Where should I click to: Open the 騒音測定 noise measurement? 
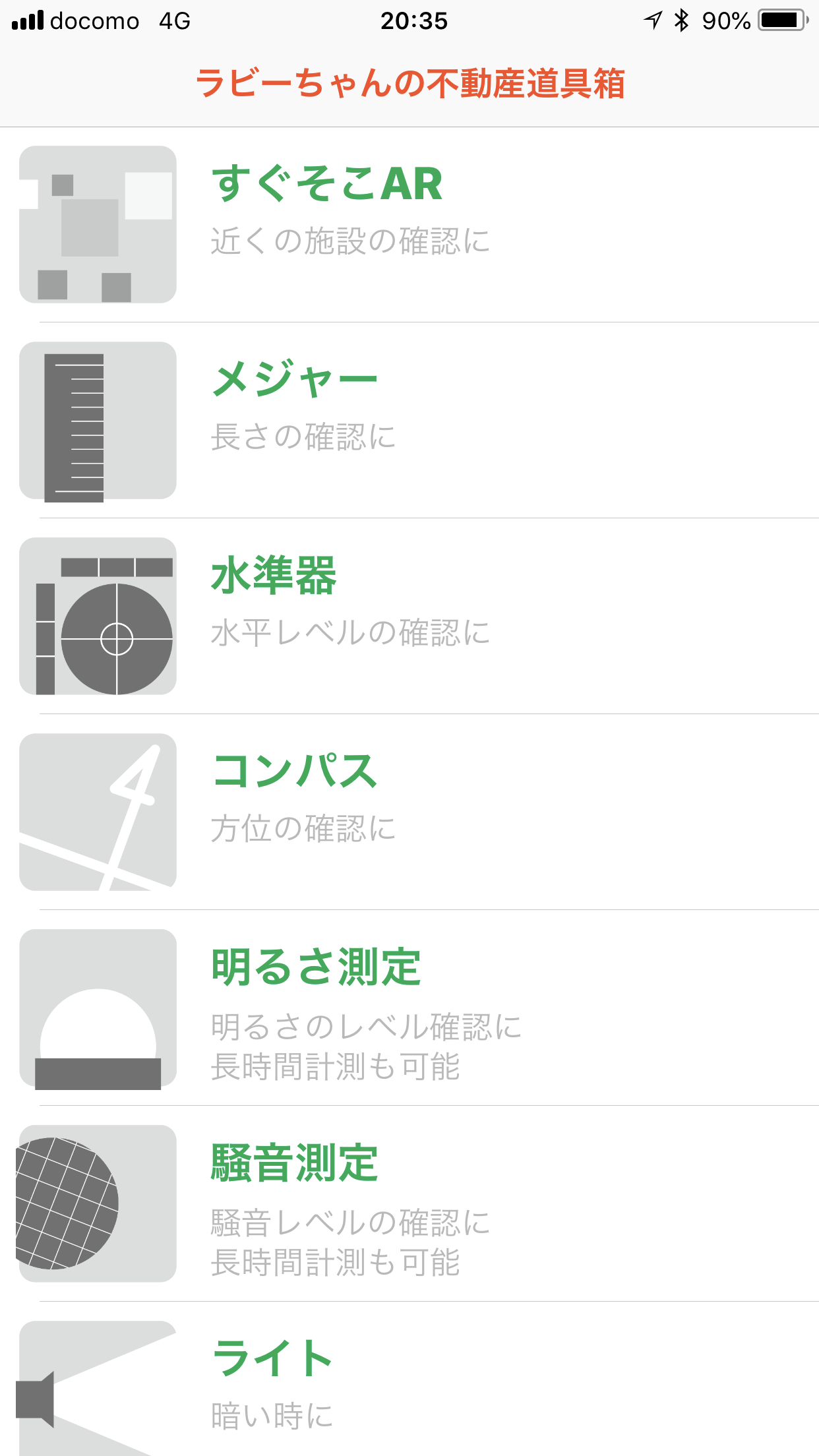pos(409,1203)
